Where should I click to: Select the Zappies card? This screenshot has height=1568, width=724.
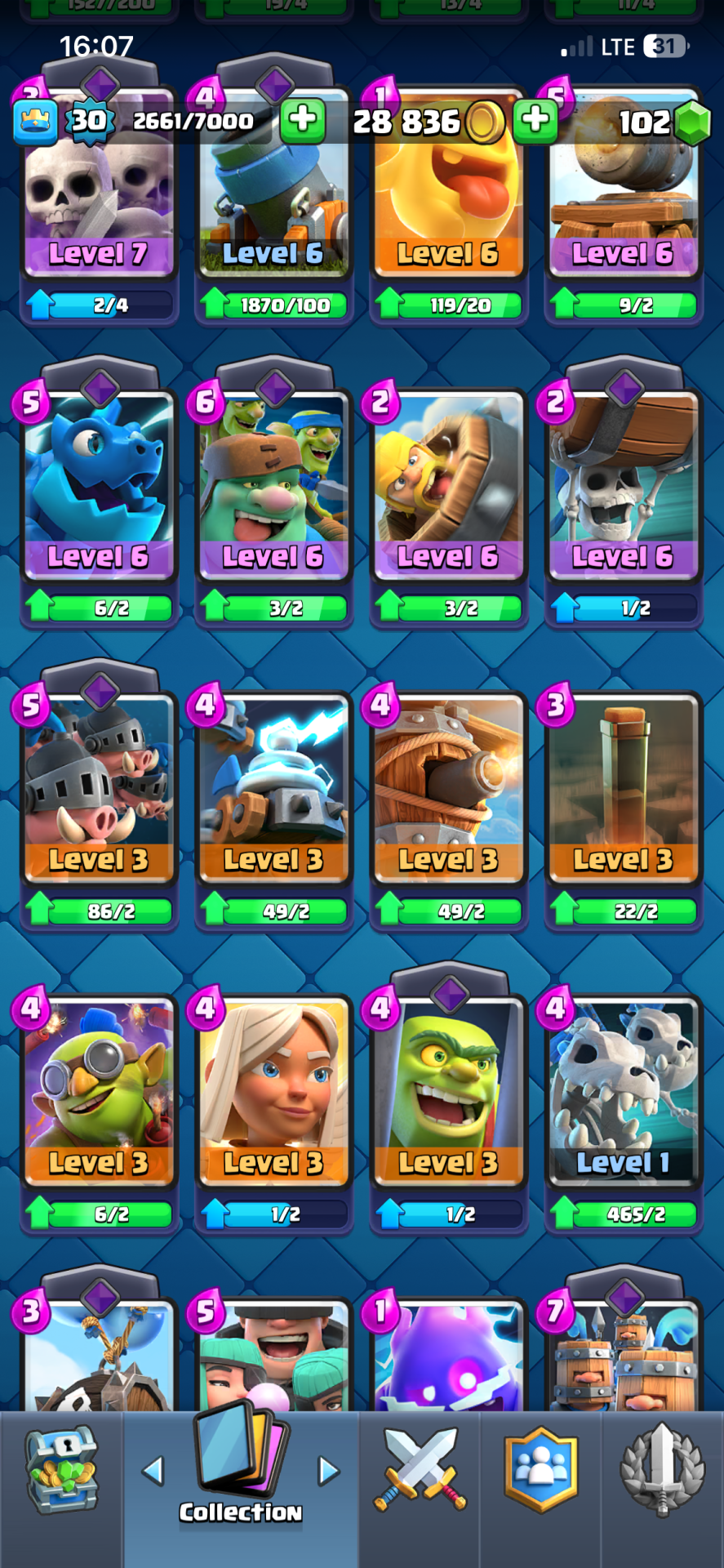point(273,786)
